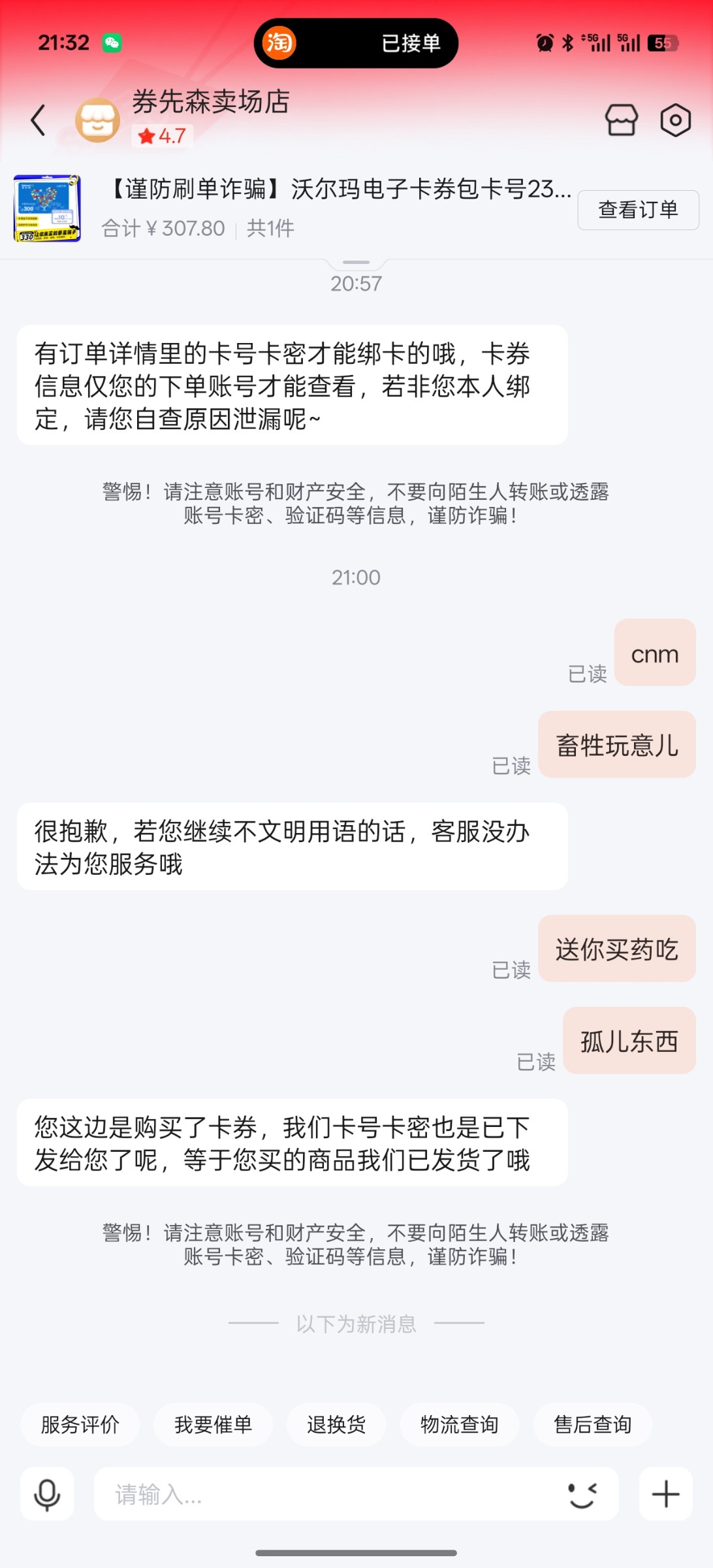Select the 服务评价 chip

80,1424
